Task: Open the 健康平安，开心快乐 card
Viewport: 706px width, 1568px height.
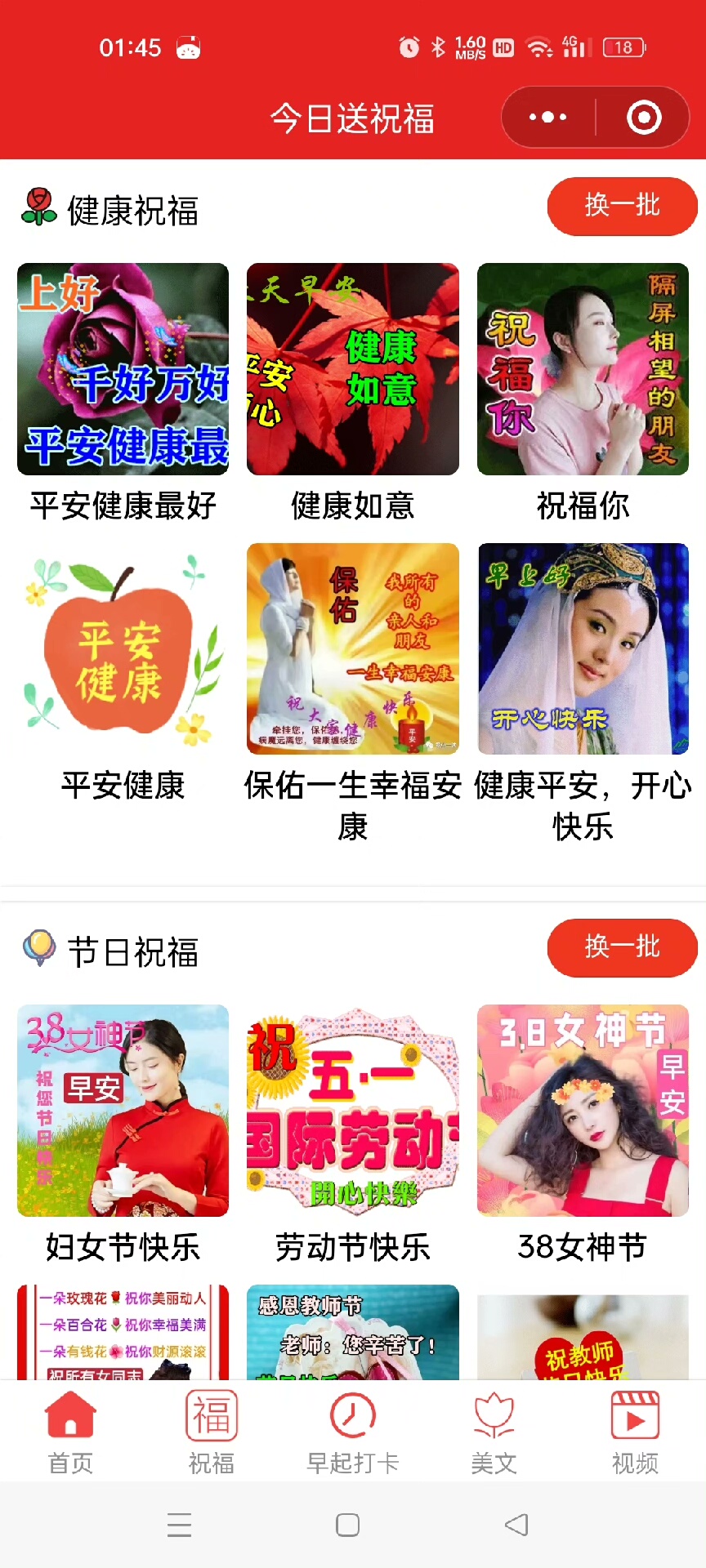Action: 583,649
